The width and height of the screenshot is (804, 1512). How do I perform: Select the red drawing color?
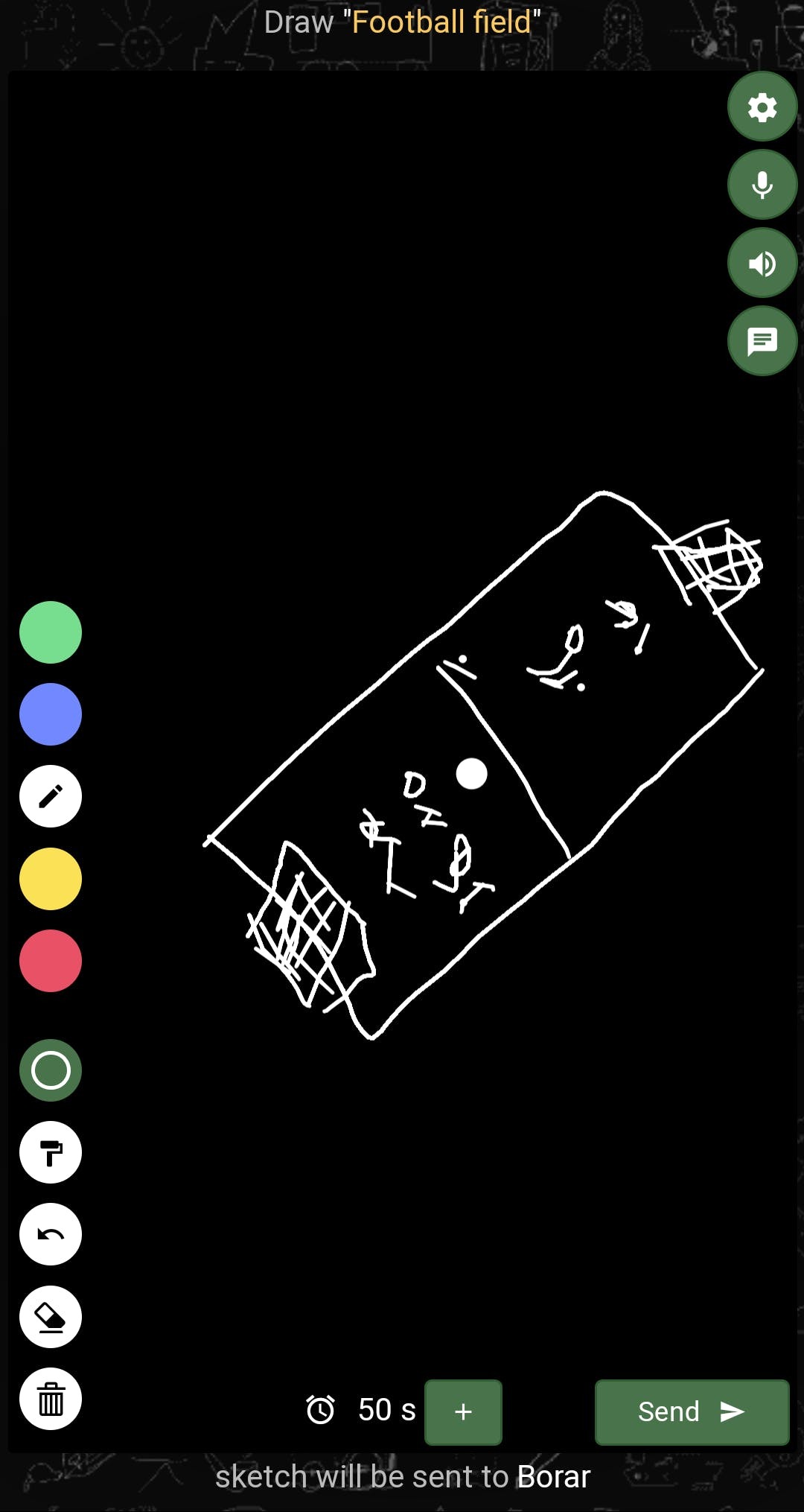point(50,961)
